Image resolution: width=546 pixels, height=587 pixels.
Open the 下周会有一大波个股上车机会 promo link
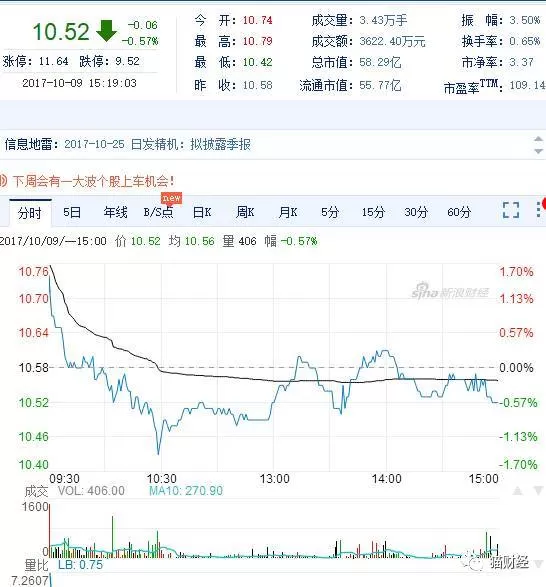point(93,182)
